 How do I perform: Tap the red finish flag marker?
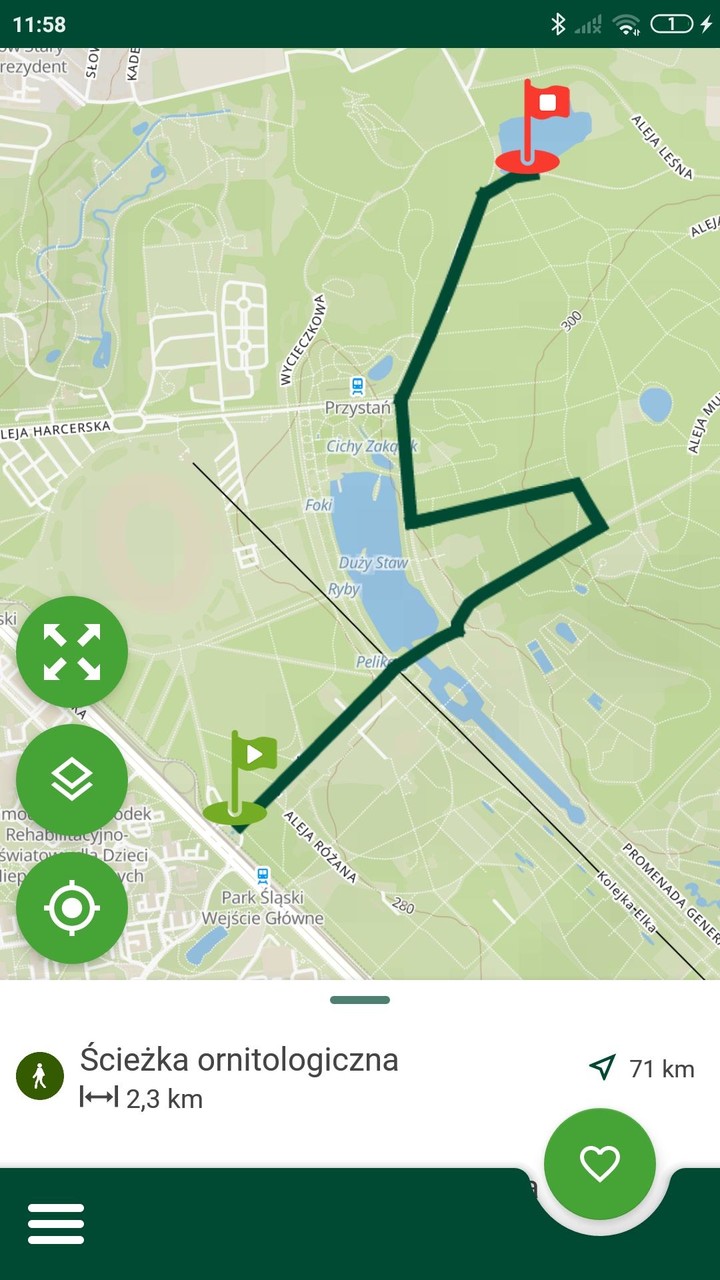(533, 130)
